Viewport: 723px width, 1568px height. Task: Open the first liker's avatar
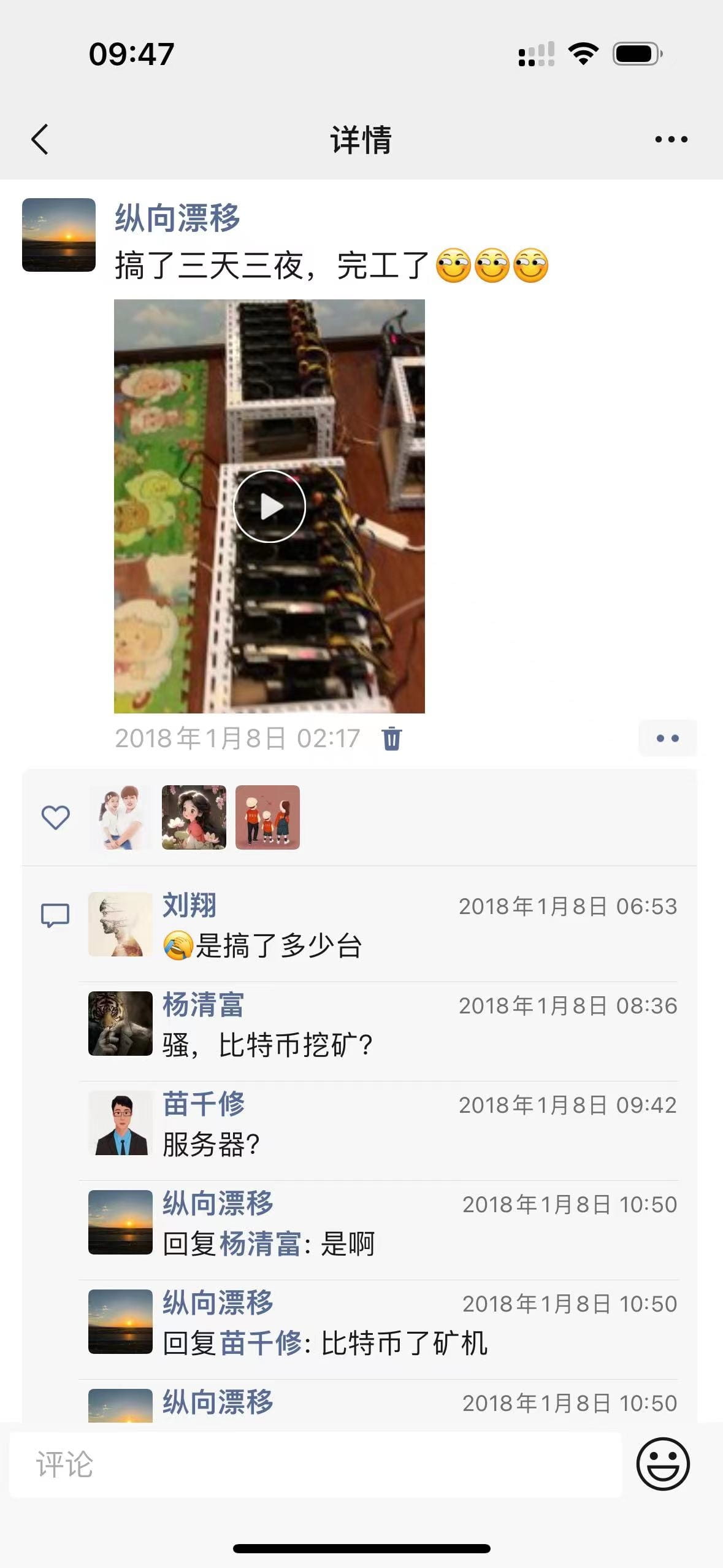120,817
